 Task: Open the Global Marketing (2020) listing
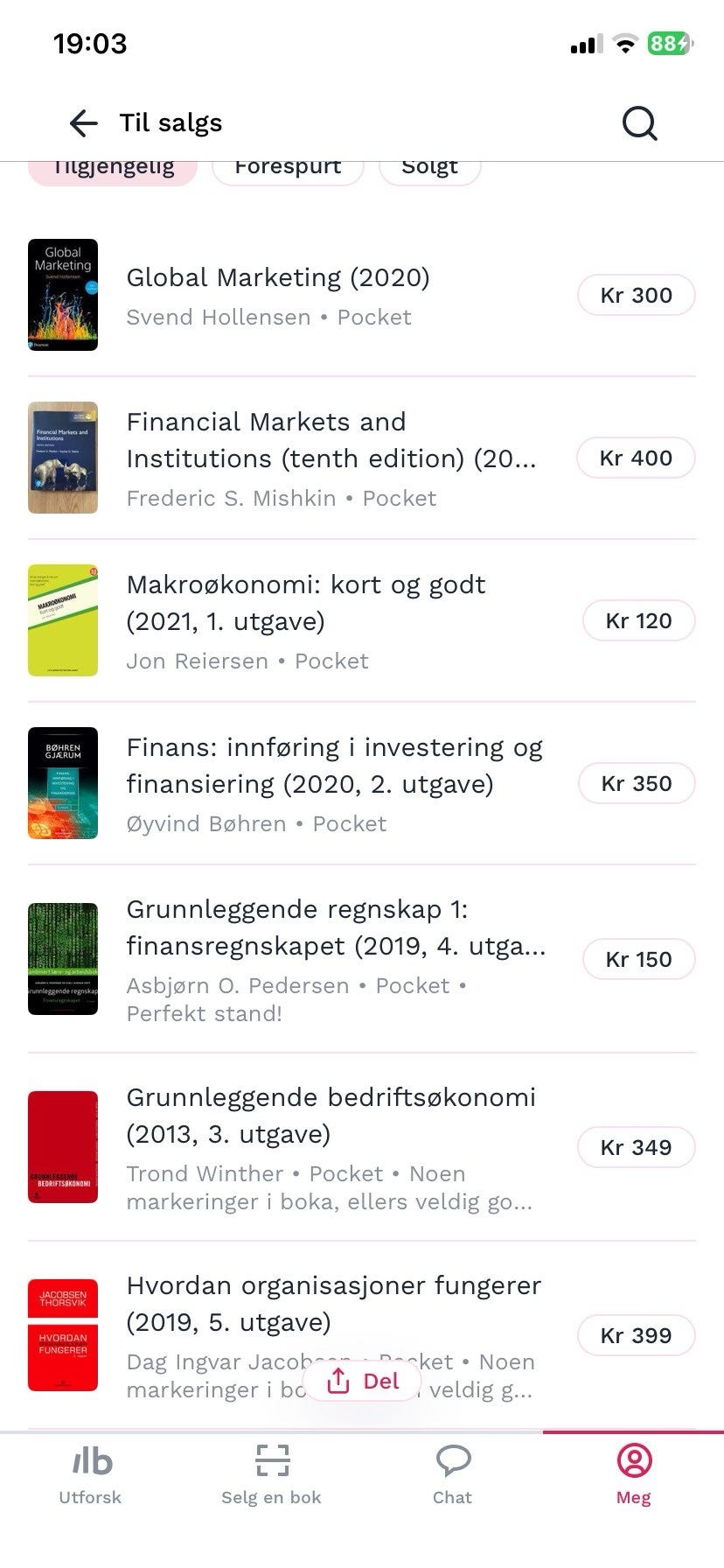[278, 278]
